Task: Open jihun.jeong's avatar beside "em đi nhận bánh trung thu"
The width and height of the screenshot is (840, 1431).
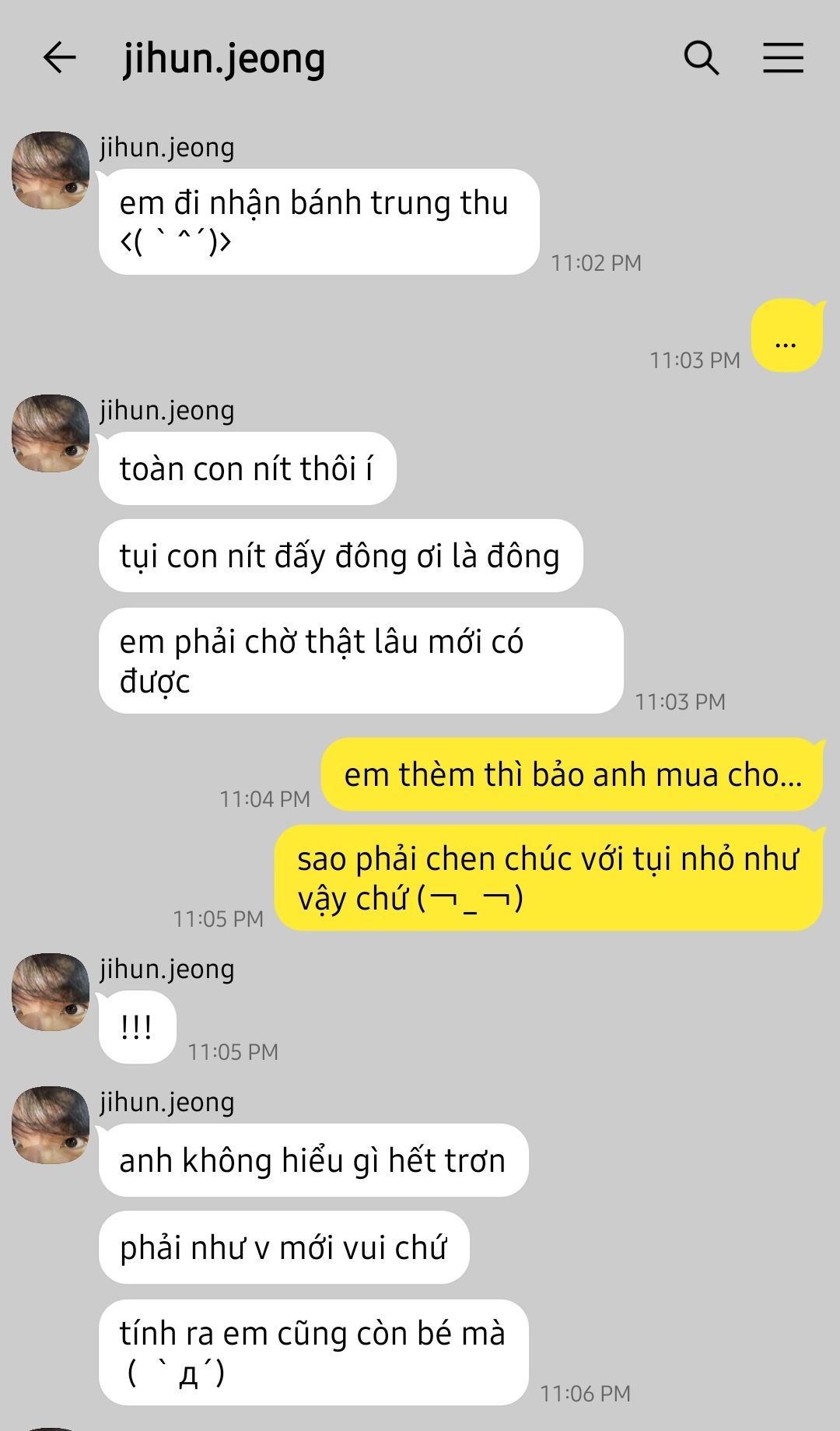Action: pos(51,170)
